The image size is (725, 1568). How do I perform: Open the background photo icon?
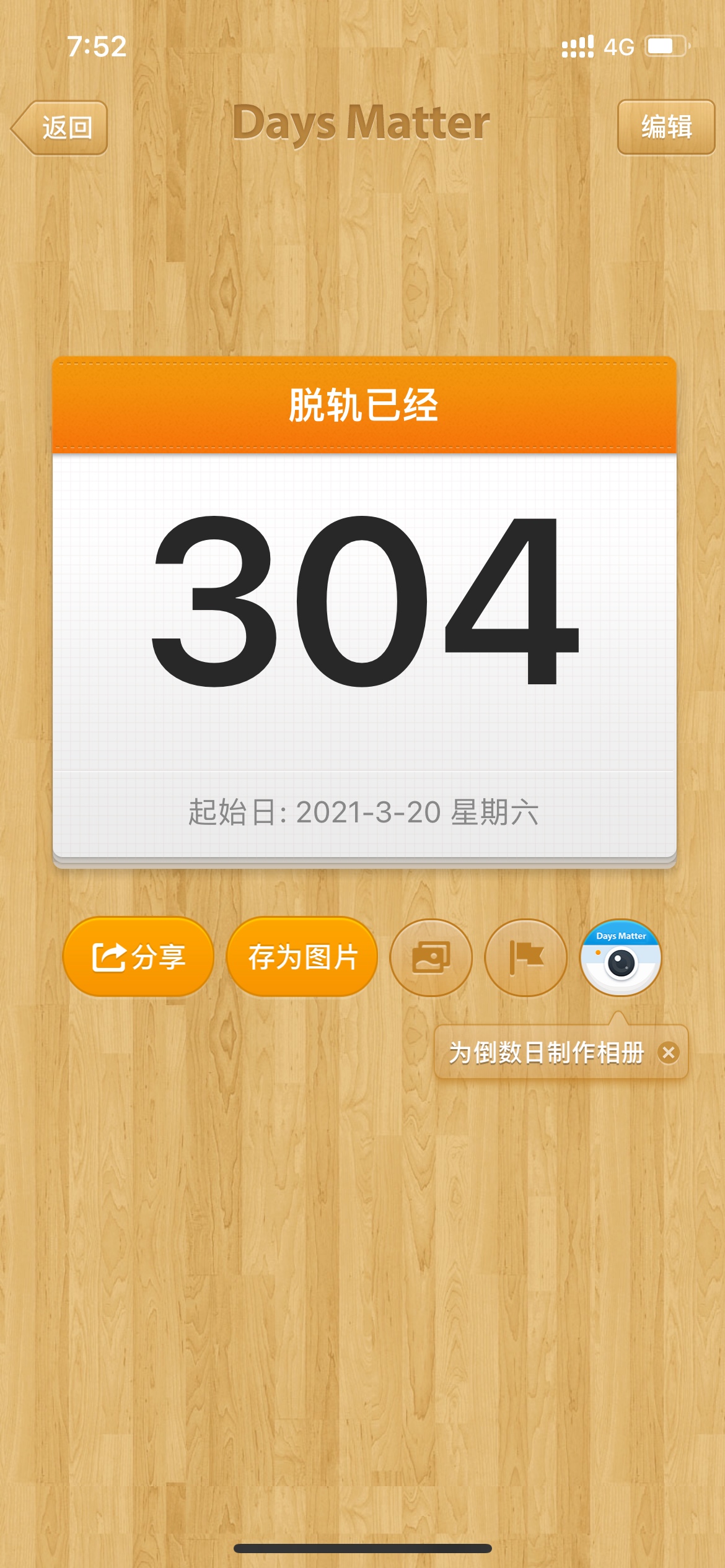tap(431, 957)
